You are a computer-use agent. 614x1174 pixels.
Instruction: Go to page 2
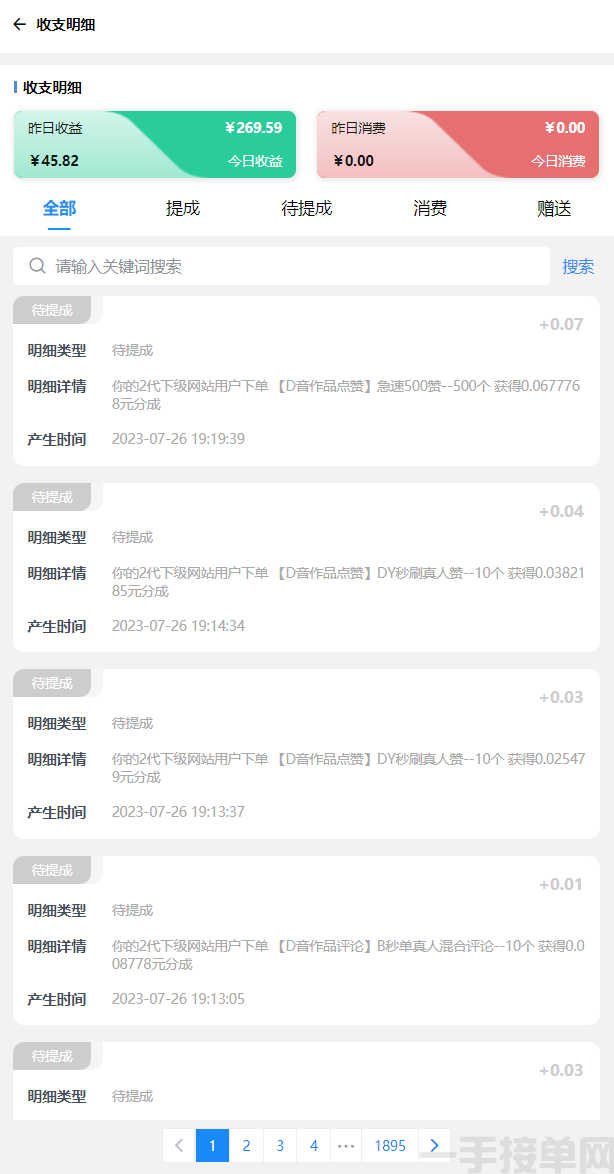coord(246,1146)
